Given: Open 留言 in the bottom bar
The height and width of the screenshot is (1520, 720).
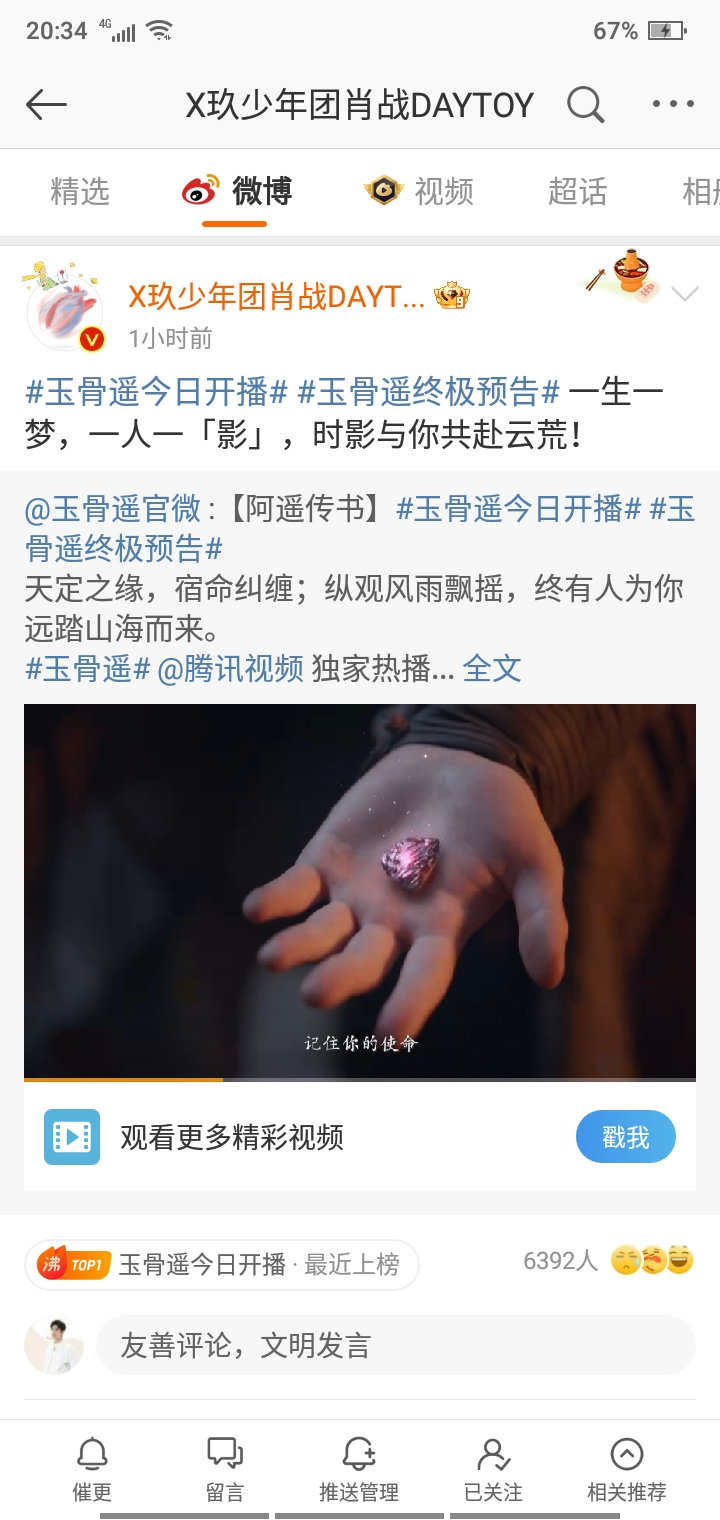Looking at the screenshot, I should point(225,1470).
